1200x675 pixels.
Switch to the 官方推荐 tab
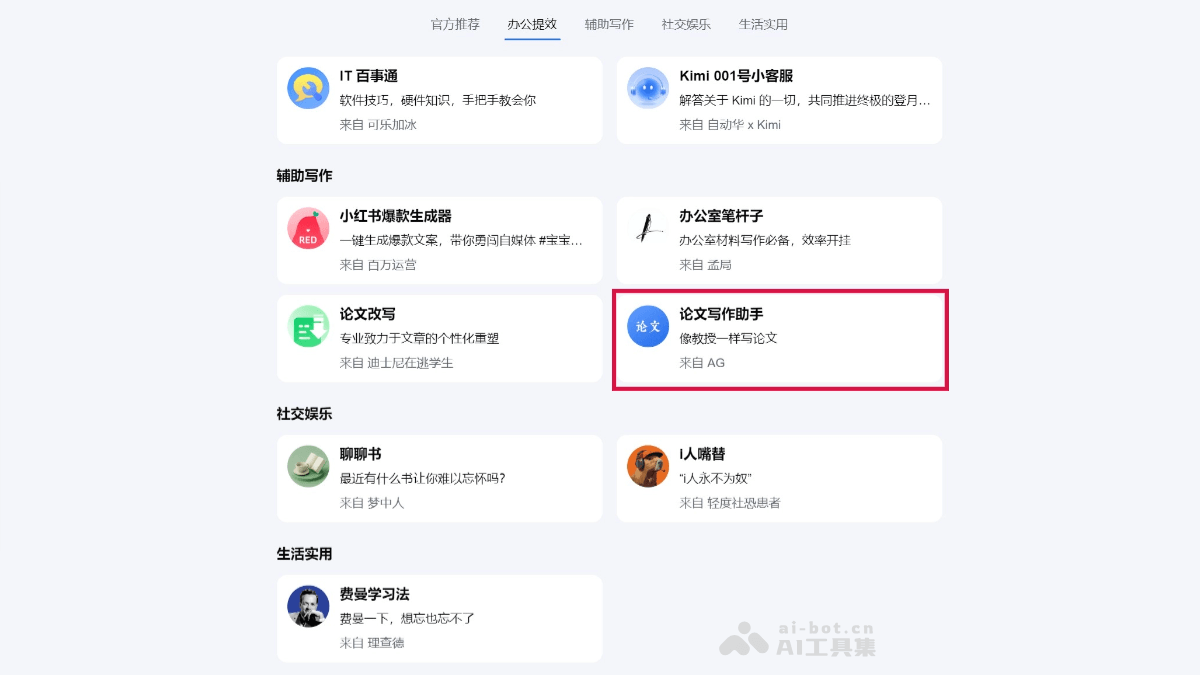455,24
